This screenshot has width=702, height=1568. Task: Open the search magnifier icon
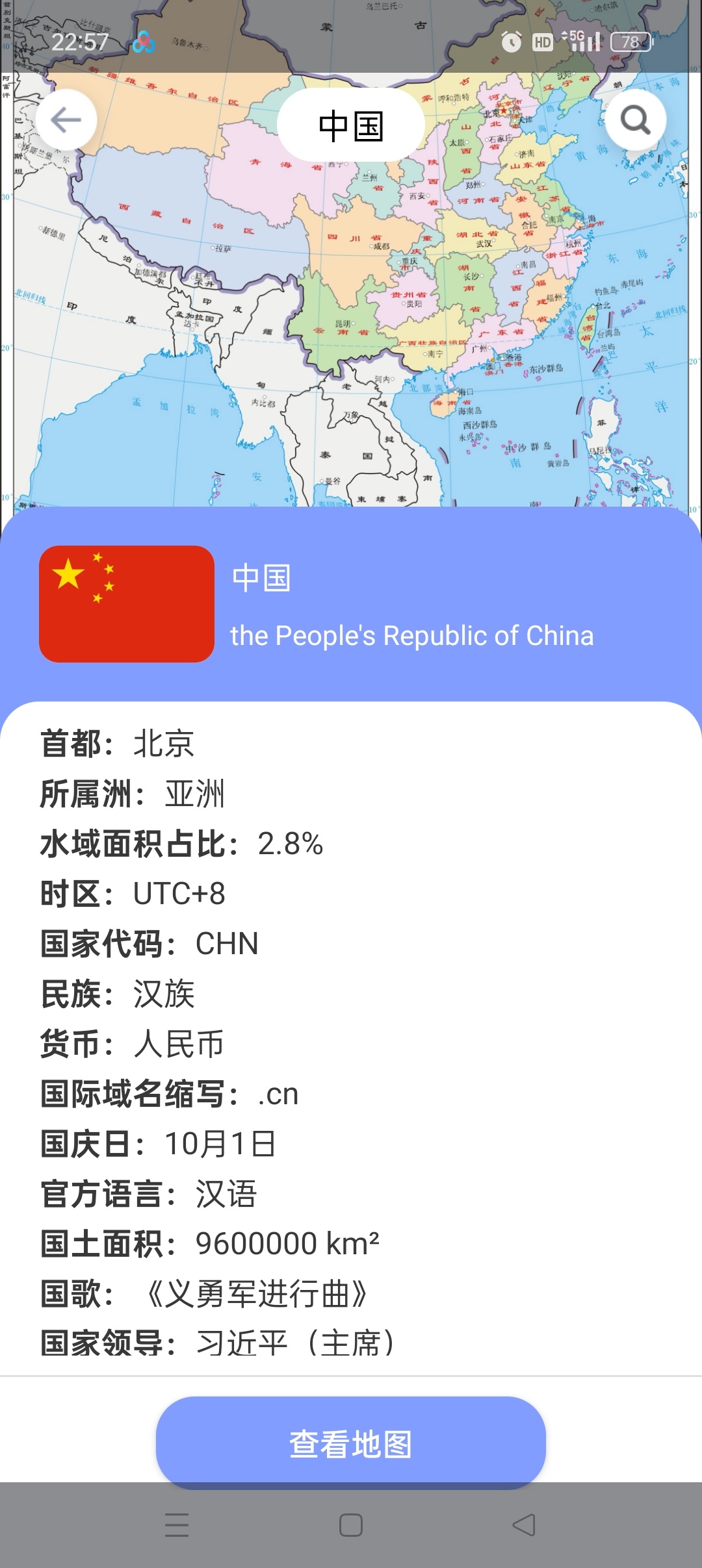[635, 120]
